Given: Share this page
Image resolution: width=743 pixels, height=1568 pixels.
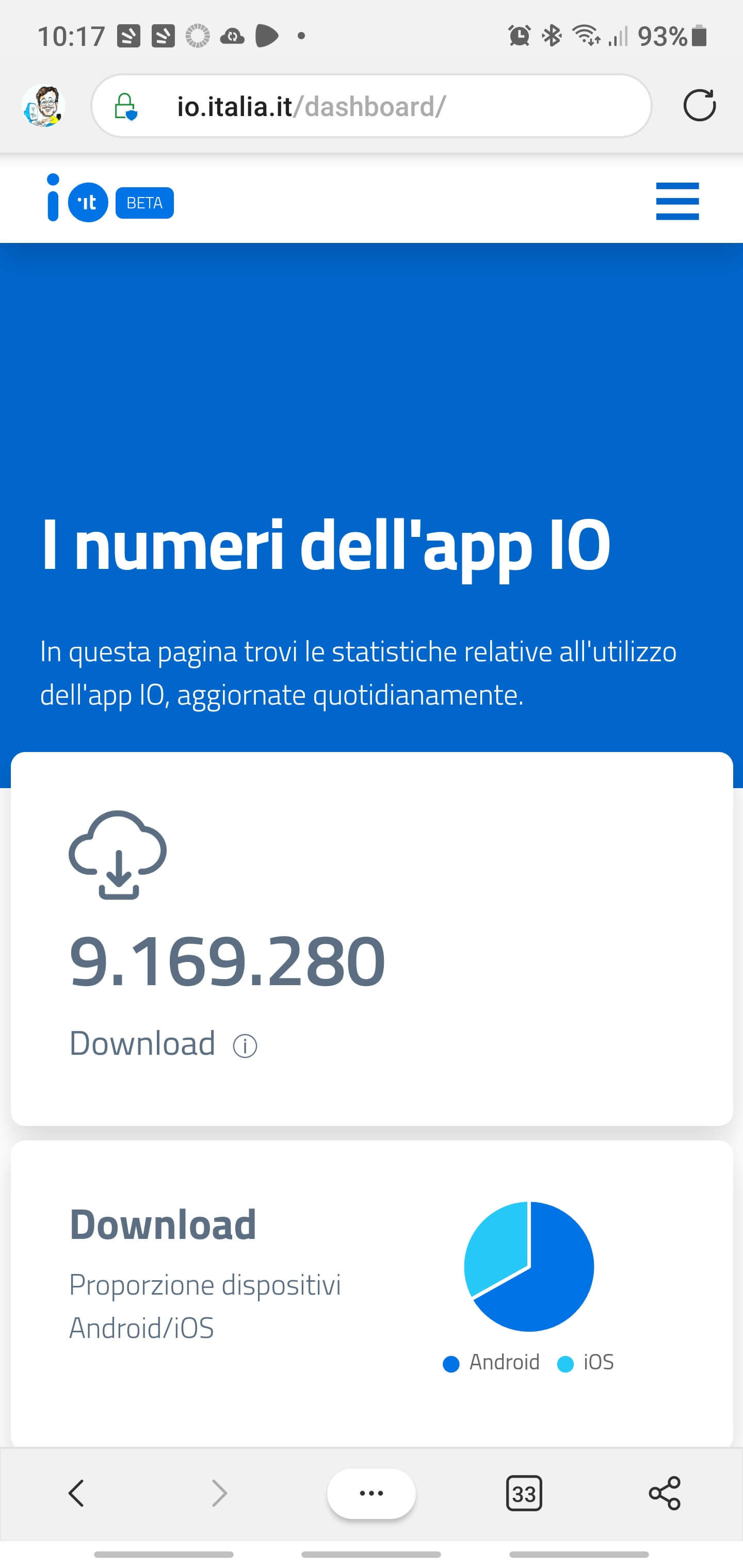Looking at the screenshot, I should coord(665,1493).
